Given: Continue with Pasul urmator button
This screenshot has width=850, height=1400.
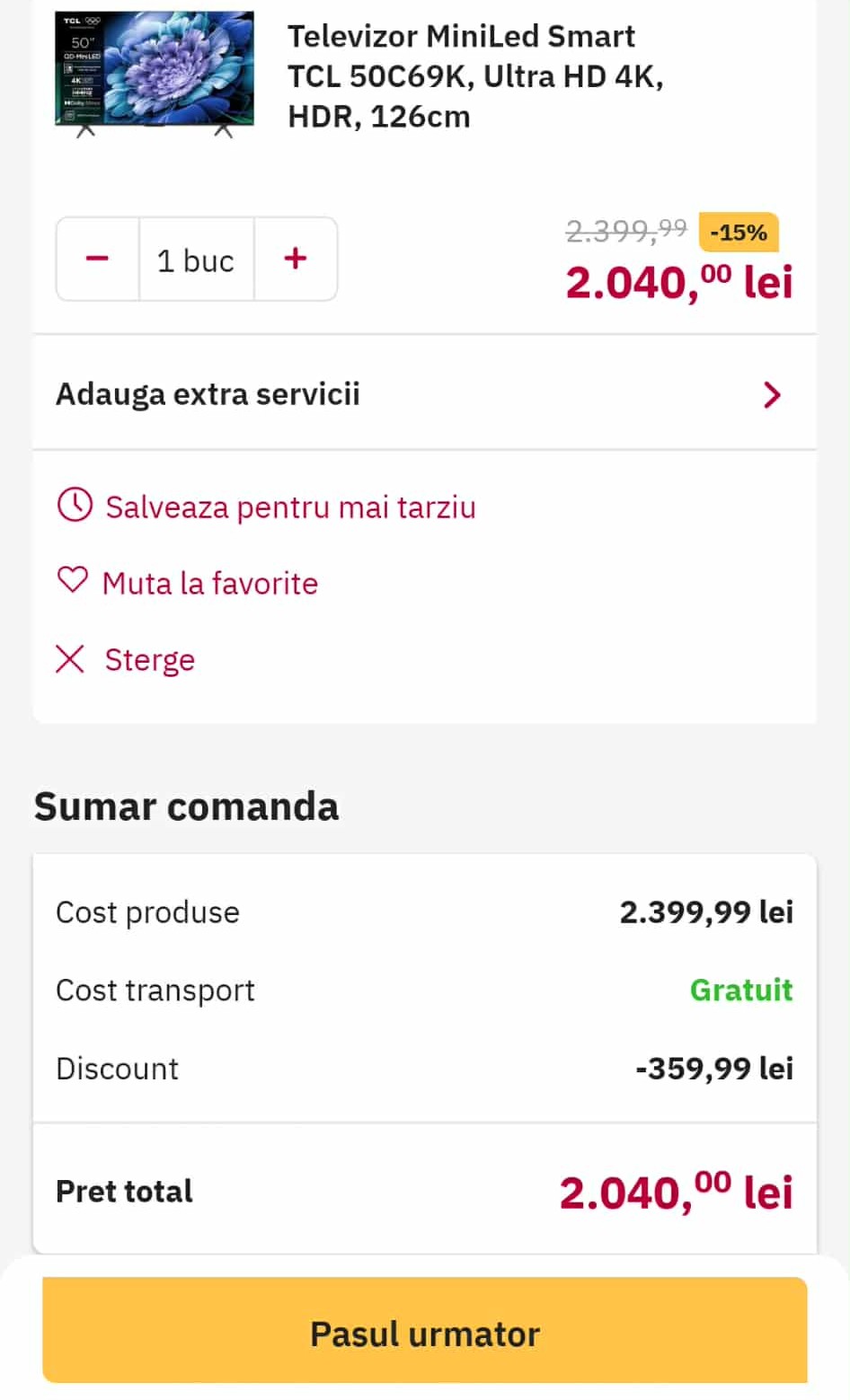Looking at the screenshot, I should pos(424,1333).
